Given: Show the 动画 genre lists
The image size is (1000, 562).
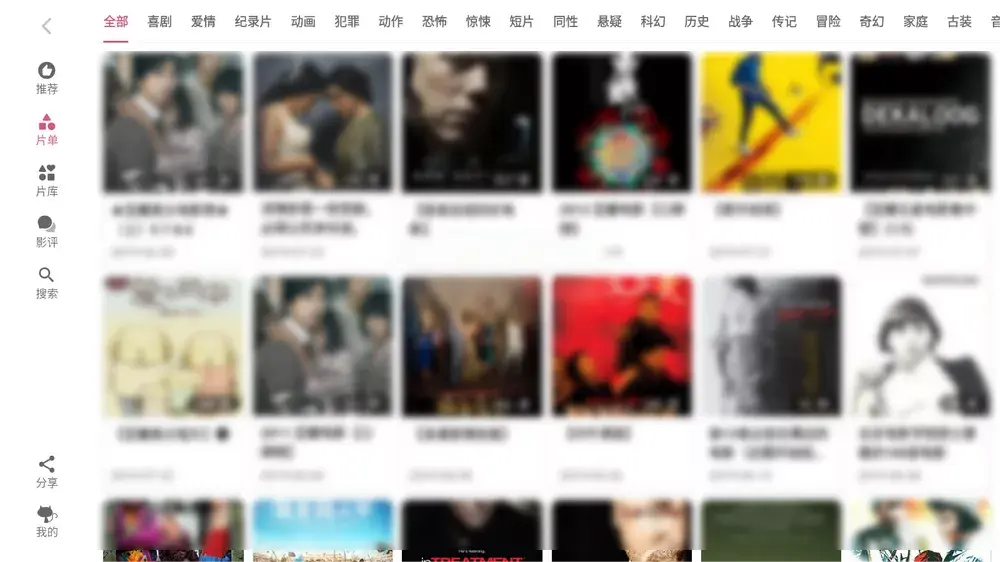Looking at the screenshot, I should tap(303, 21).
